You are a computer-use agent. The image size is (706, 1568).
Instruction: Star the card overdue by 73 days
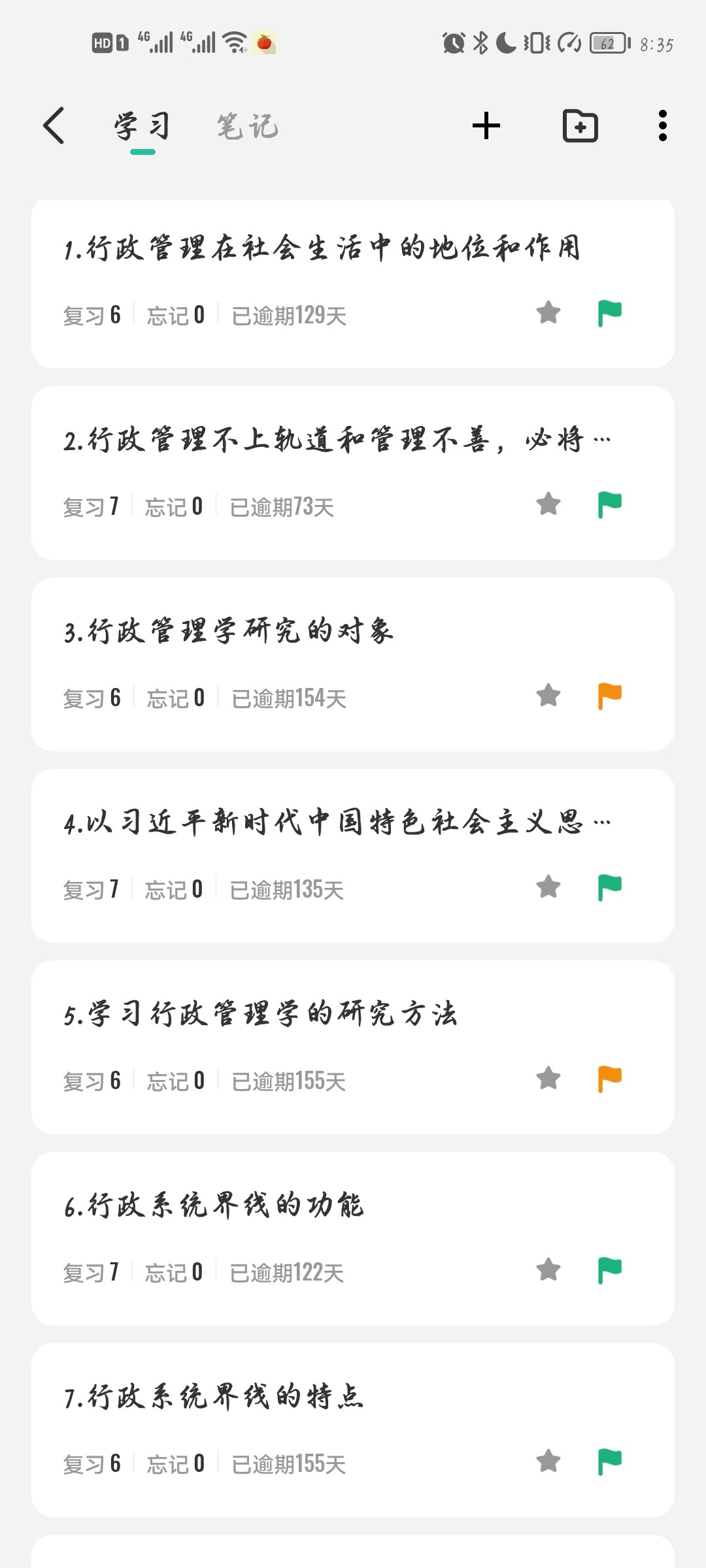548,504
